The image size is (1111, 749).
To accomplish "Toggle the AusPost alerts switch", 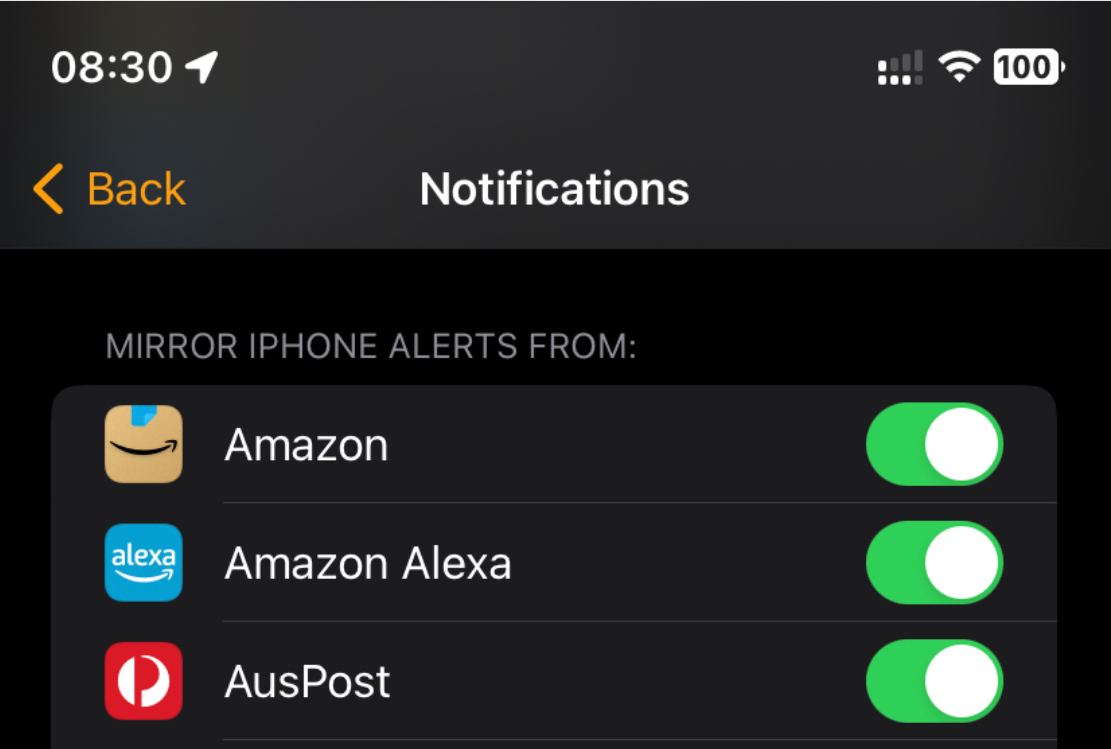I will click(x=933, y=681).
